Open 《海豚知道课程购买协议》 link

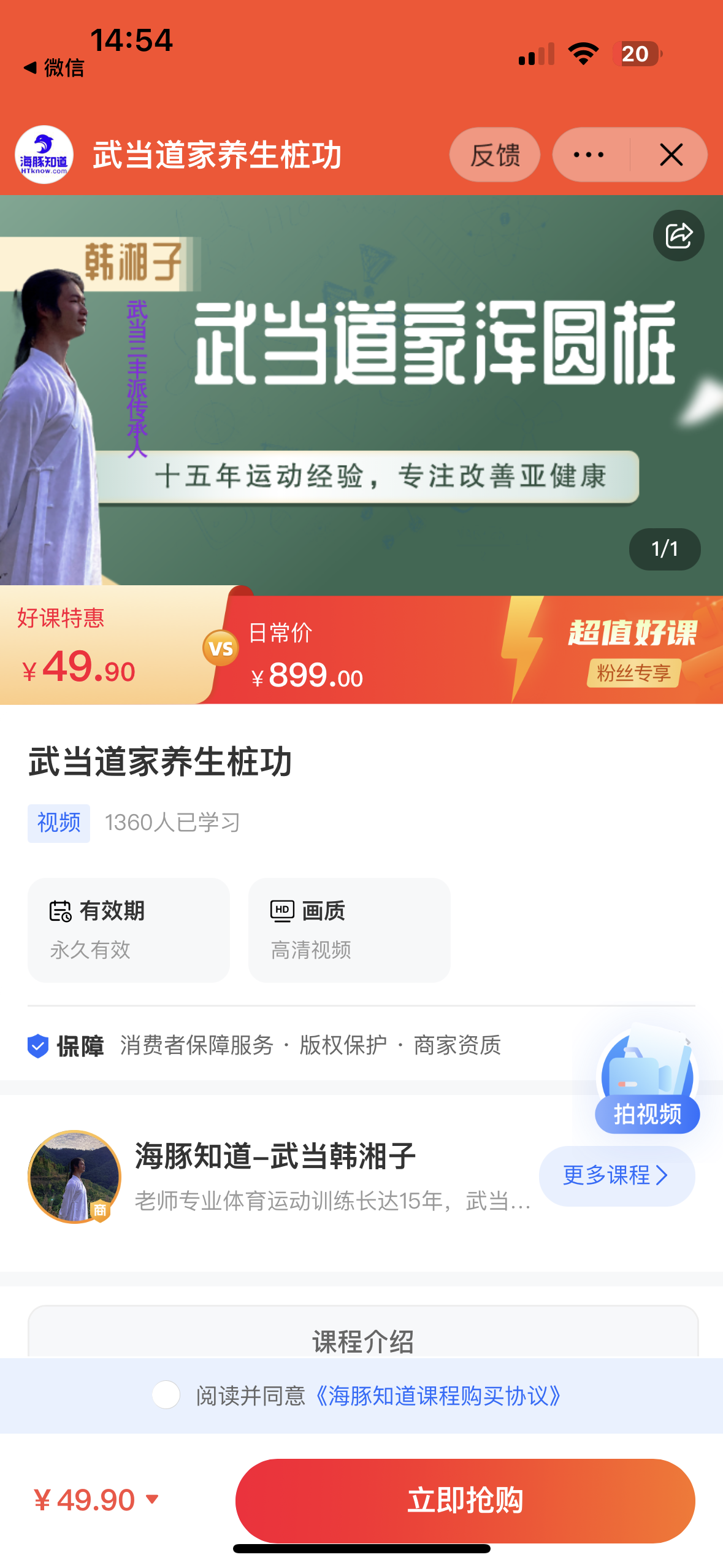[438, 1396]
